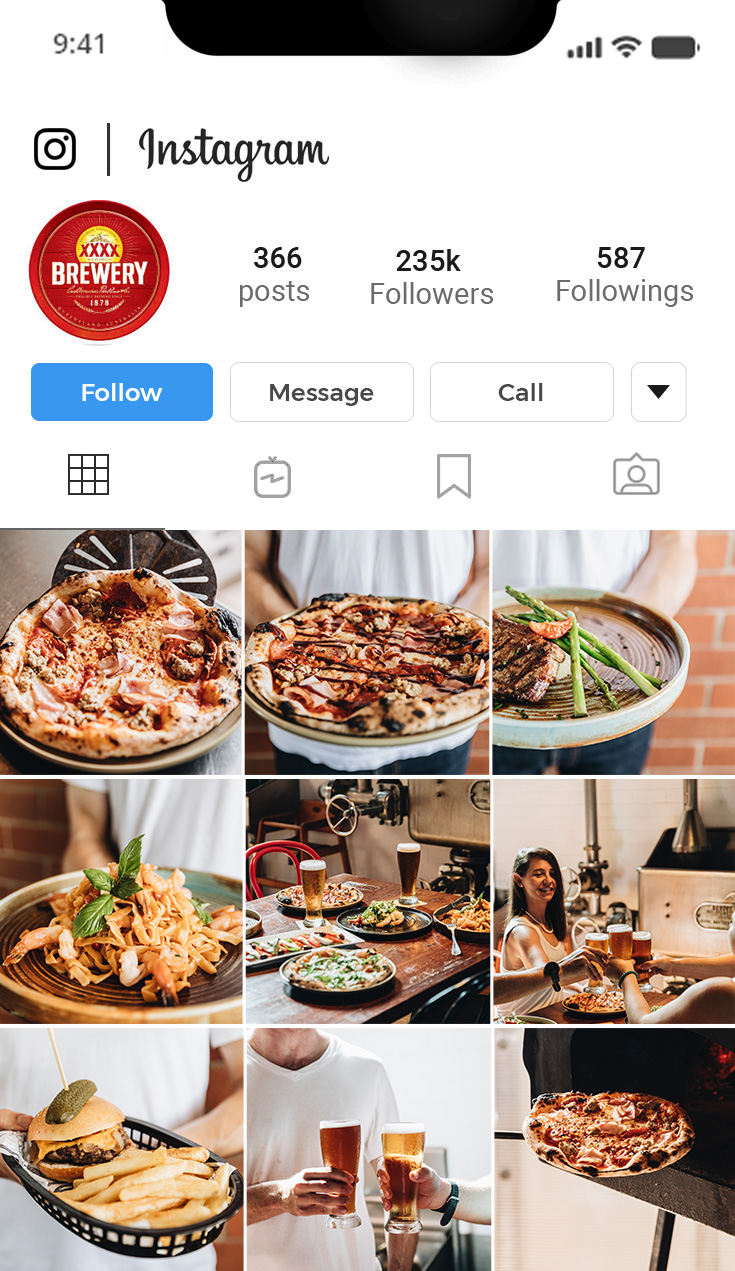View the 587 Followings list
735x1271 pixels.
tap(624, 274)
